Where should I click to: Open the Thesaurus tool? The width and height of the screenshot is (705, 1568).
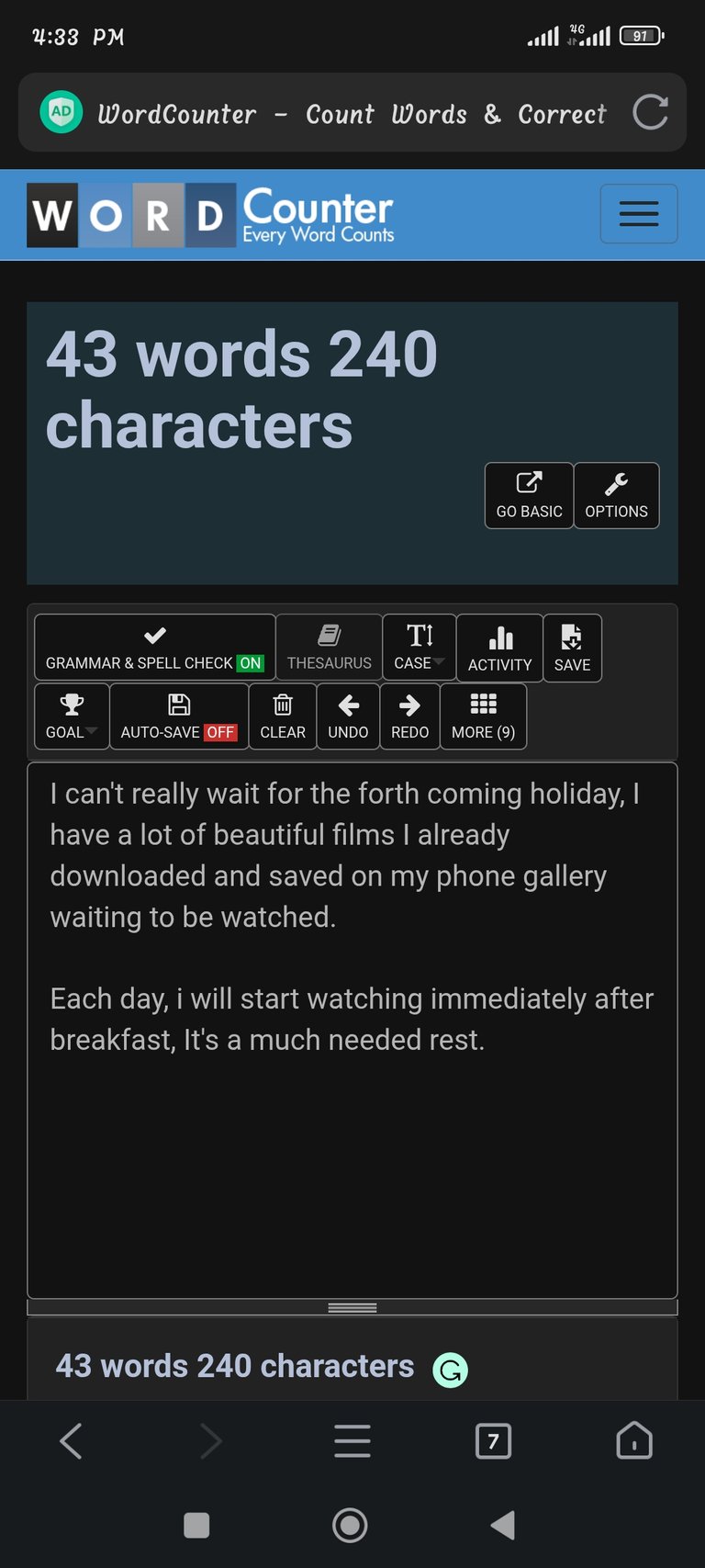click(329, 648)
